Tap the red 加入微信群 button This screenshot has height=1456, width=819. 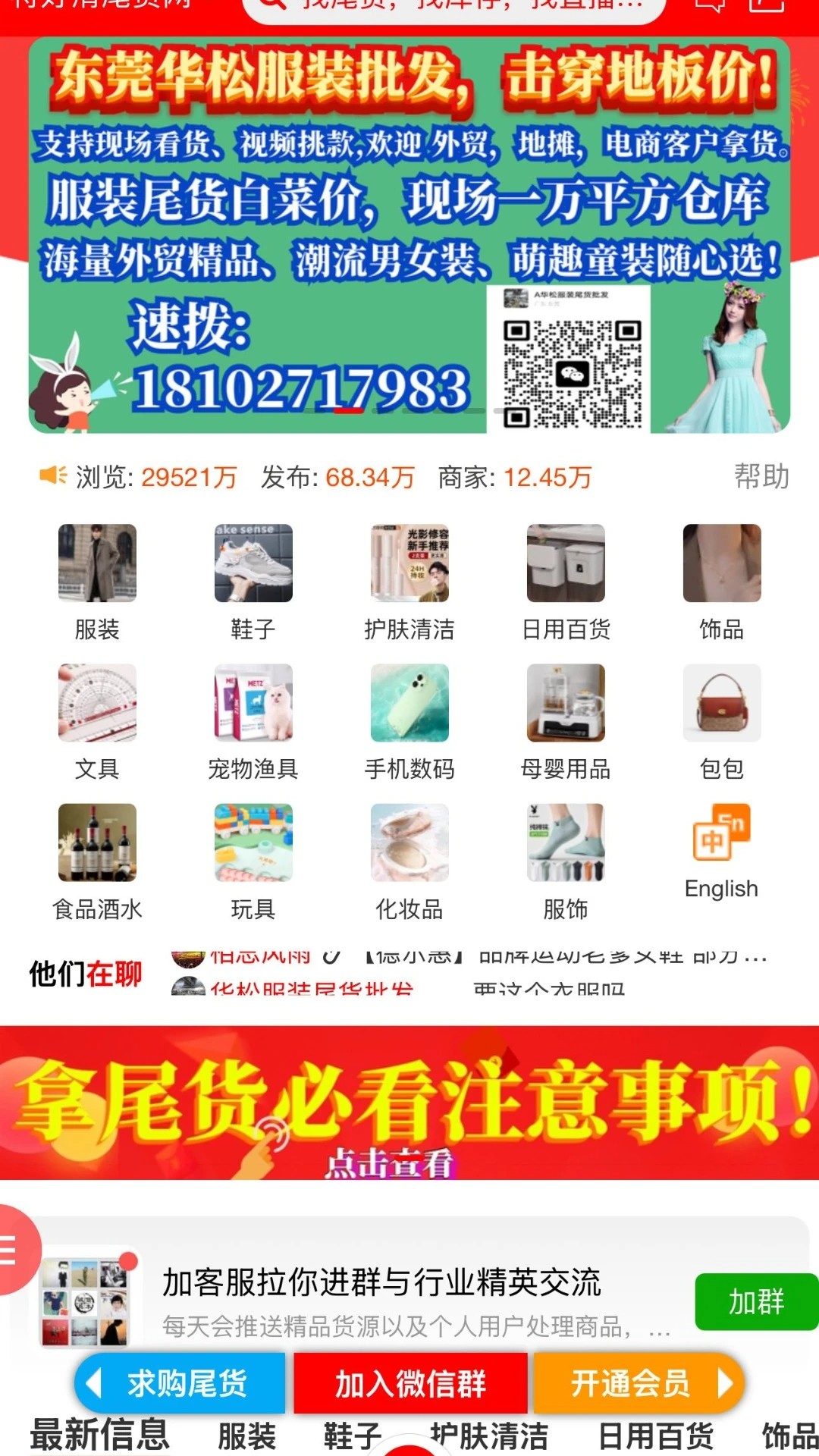click(x=410, y=1383)
